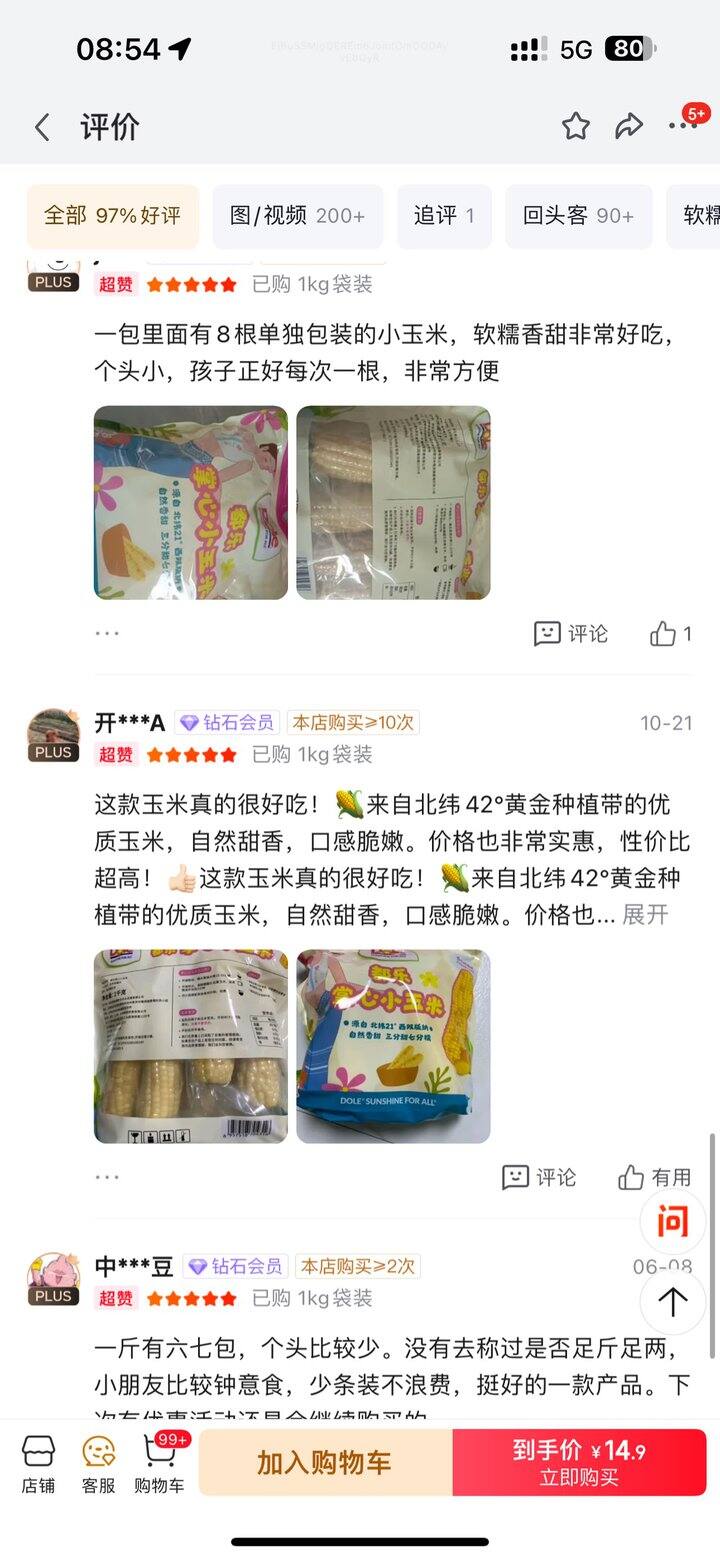Select the 全部 97%好评 filter

pyautogui.click(x=112, y=216)
